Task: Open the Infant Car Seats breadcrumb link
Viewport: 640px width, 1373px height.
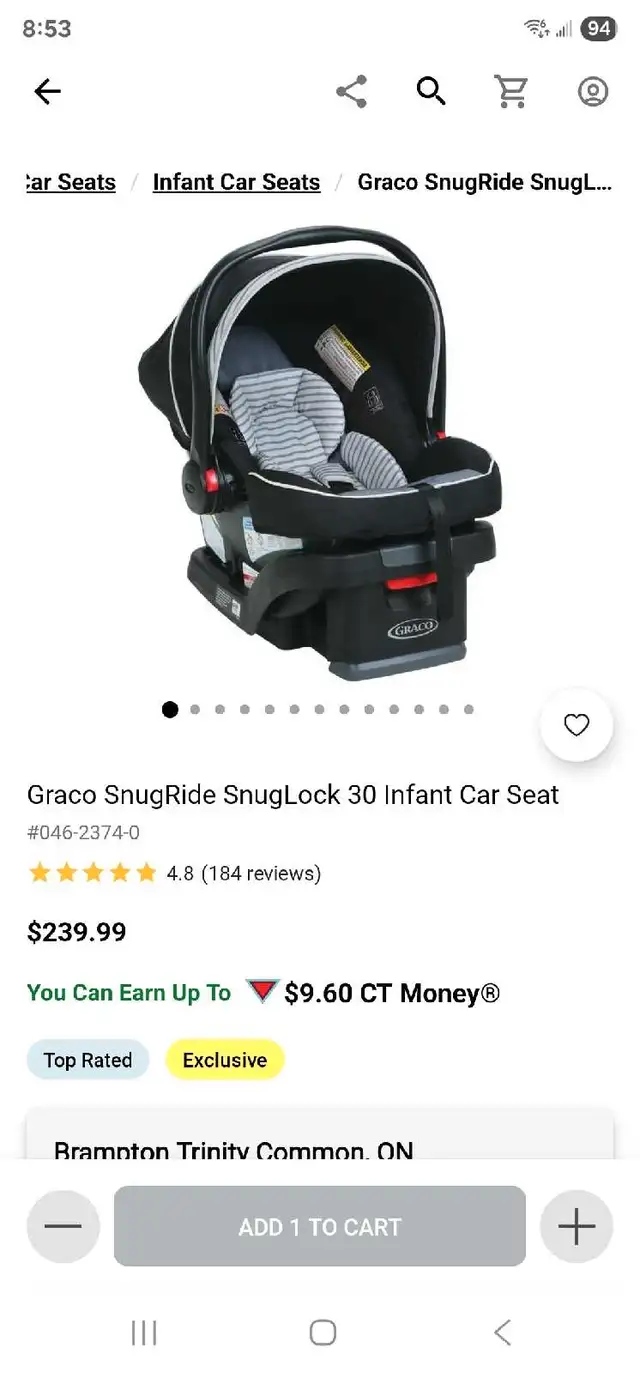Action: (x=236, y=182)
